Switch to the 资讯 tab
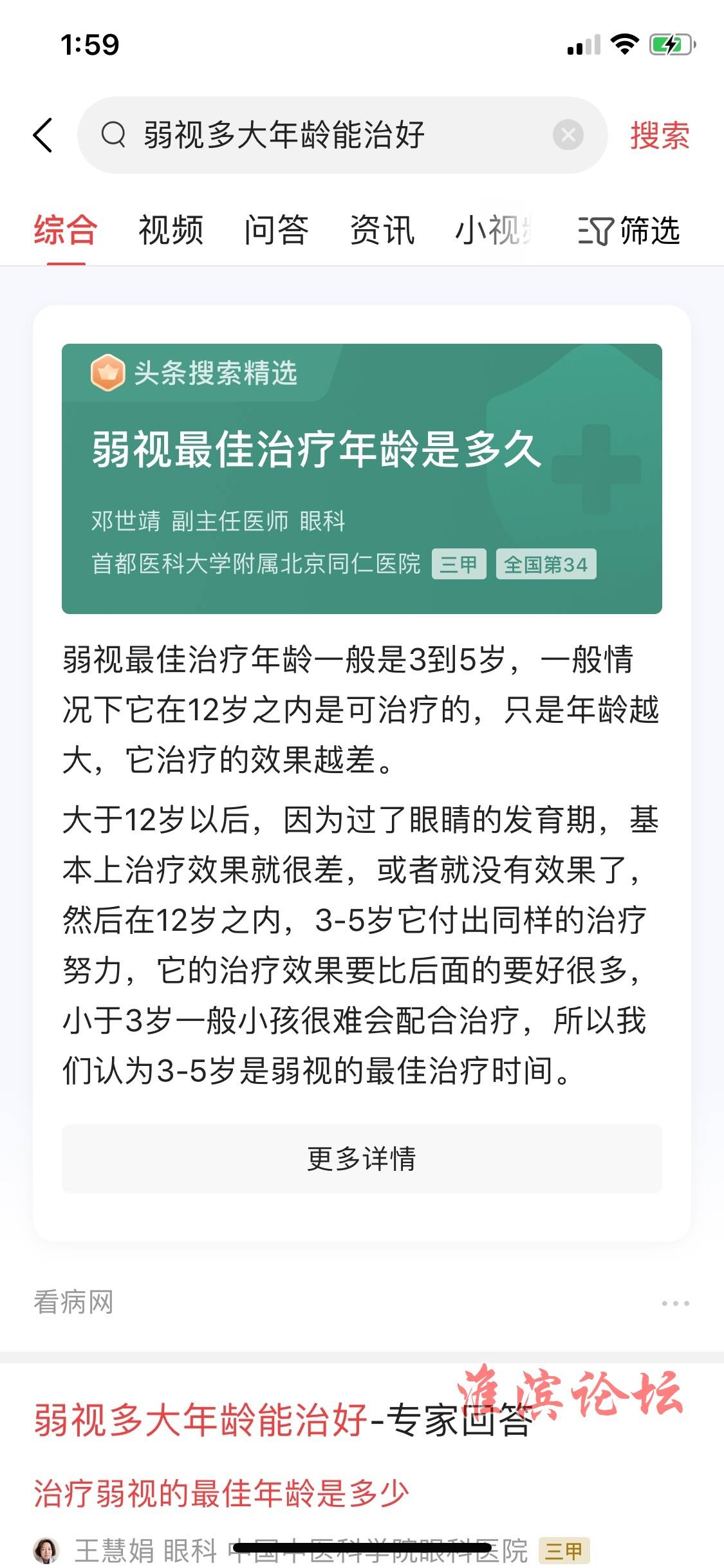Image resolution: width=724 pixels, height=1568 pixels. 382,230
